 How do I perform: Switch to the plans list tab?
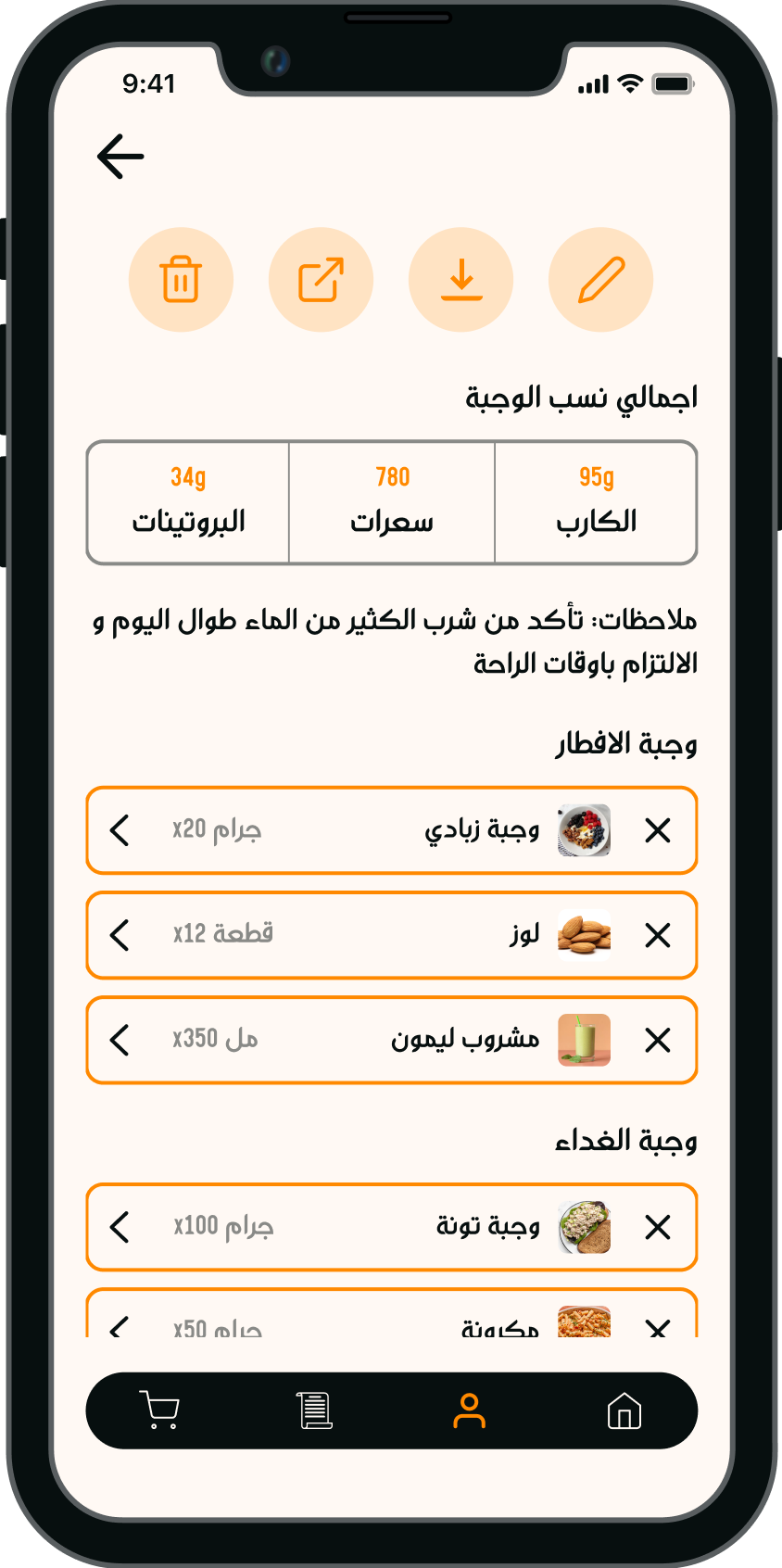coord(314,1410)
